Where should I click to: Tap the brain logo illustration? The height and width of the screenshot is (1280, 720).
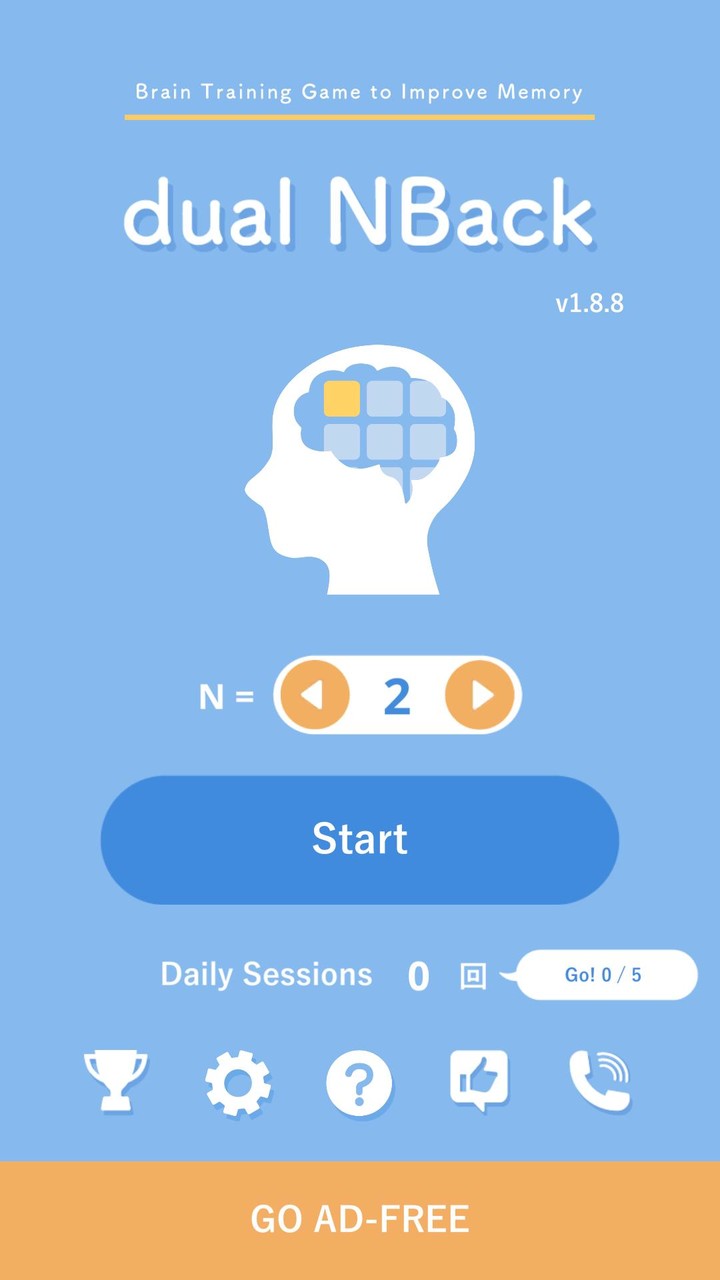pos(360,470)
